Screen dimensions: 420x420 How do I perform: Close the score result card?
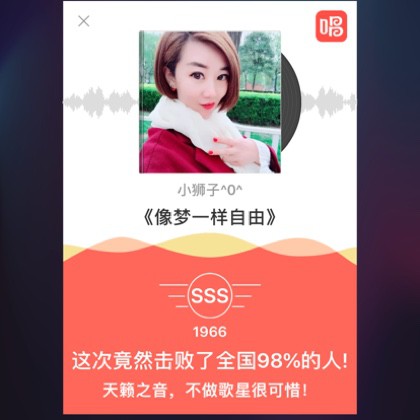84,21
